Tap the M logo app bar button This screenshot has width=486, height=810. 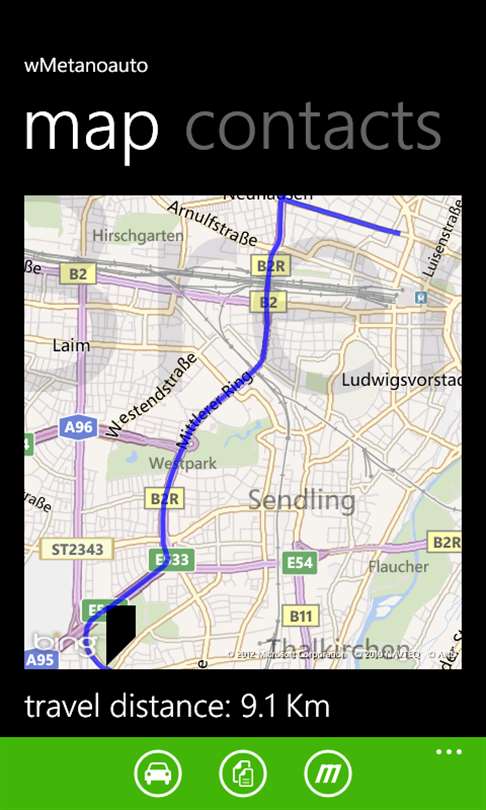coord(328,774)
